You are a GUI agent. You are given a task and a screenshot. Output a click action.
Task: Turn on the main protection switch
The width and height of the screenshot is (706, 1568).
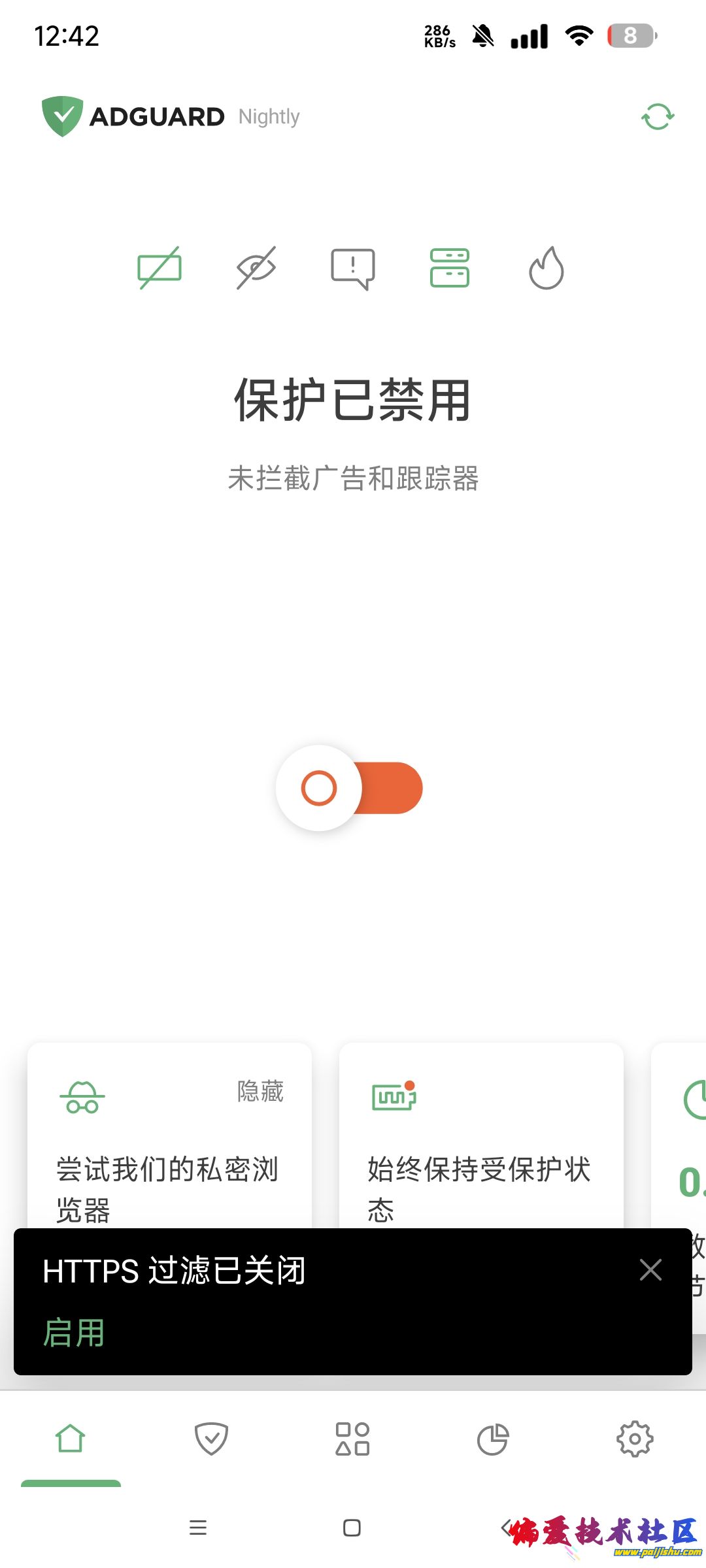[350, 788]
